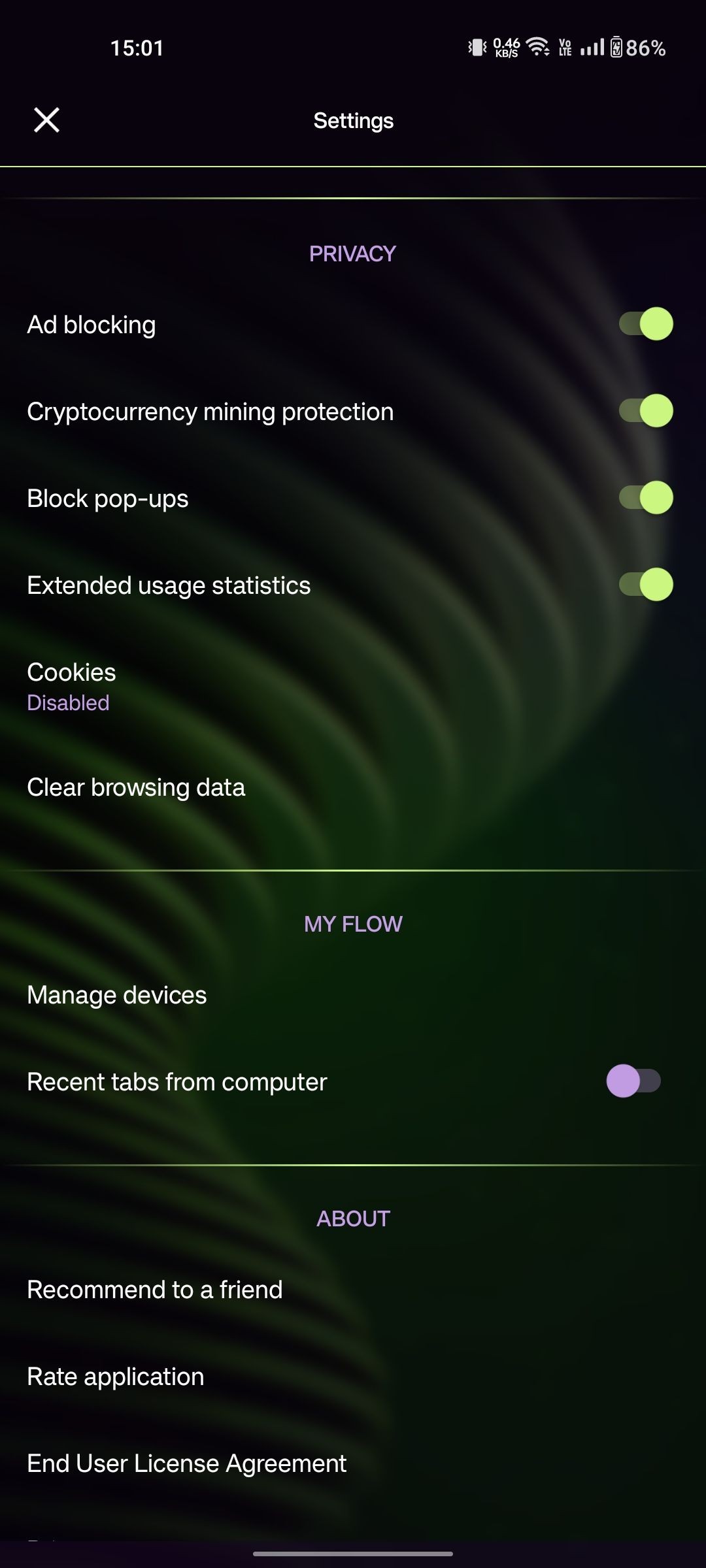The height and width of the screenshot is (1568, 706).
Task: Enable Recent tabs from computer
Action: click(x=633, y=1081)
